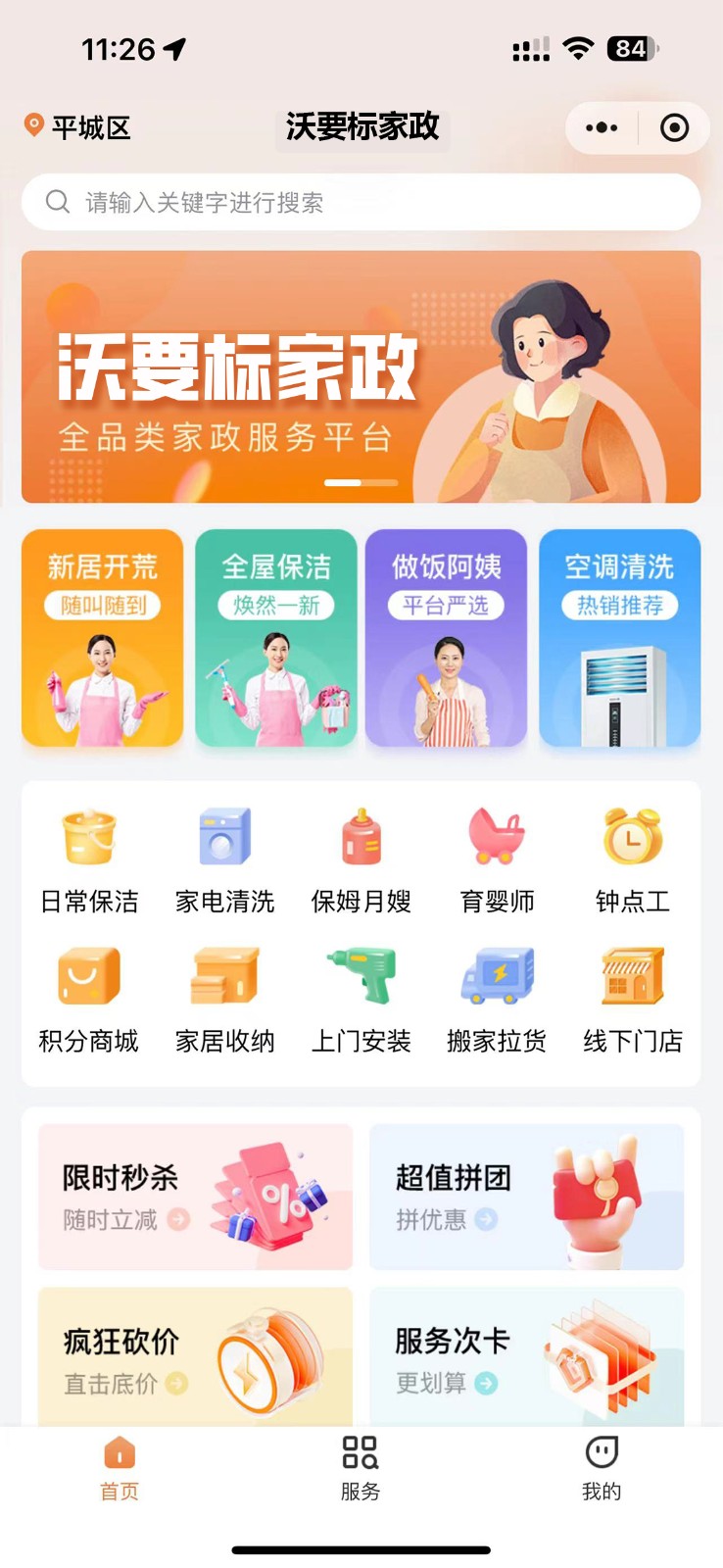The width and height of the screenshot is (723, 1568).
Task: Open the 新居开荒 service card
Action: 103,638
